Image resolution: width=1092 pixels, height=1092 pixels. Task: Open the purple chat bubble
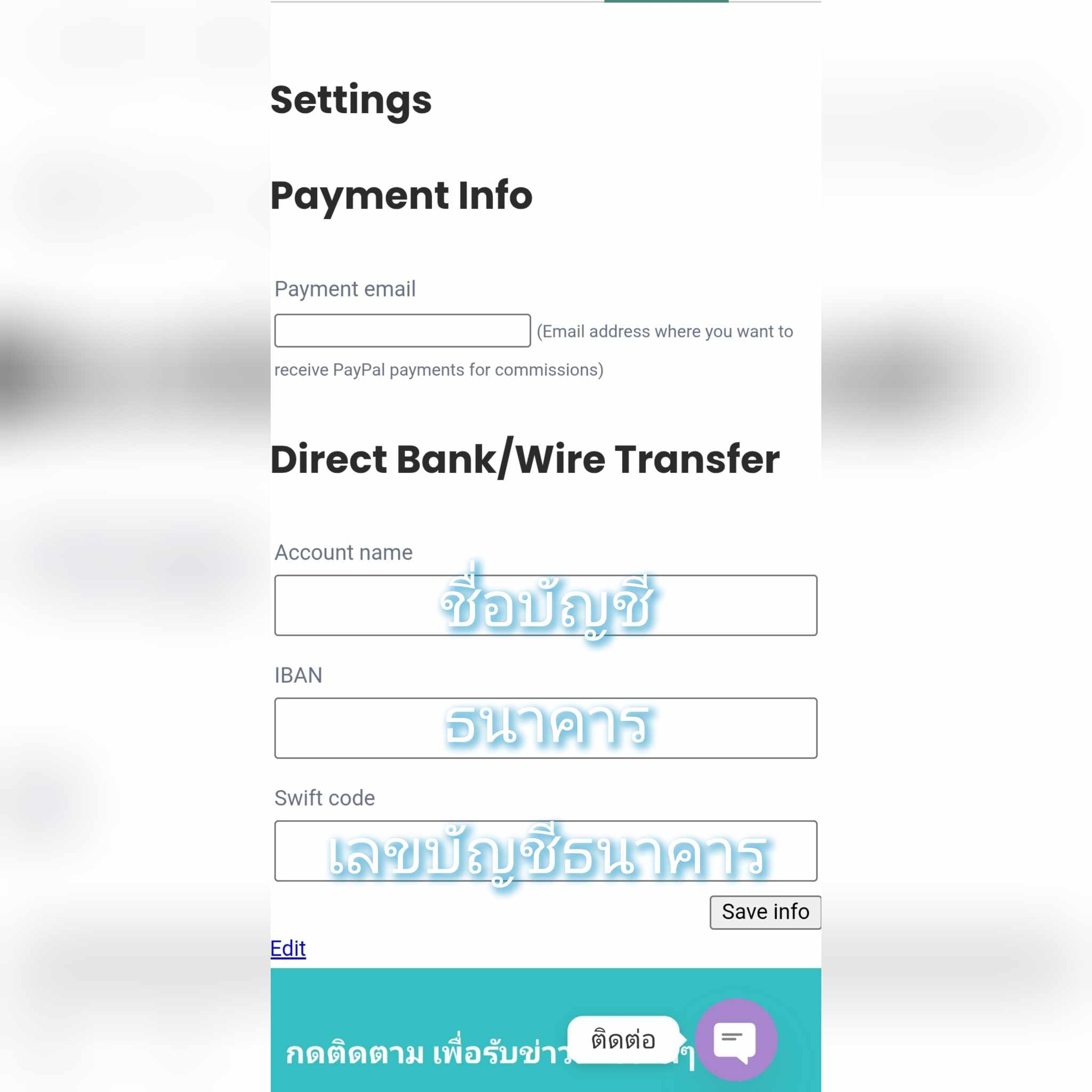[x=735, y=1039]
